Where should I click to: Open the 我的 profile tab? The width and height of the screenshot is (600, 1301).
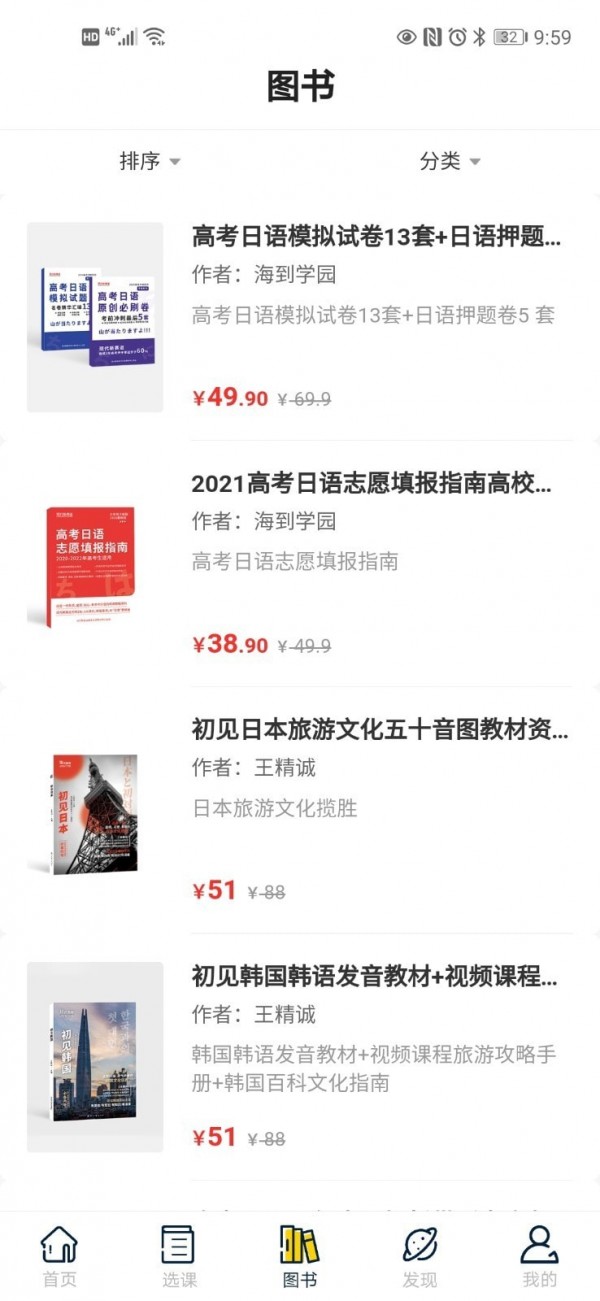(540, 1257)
